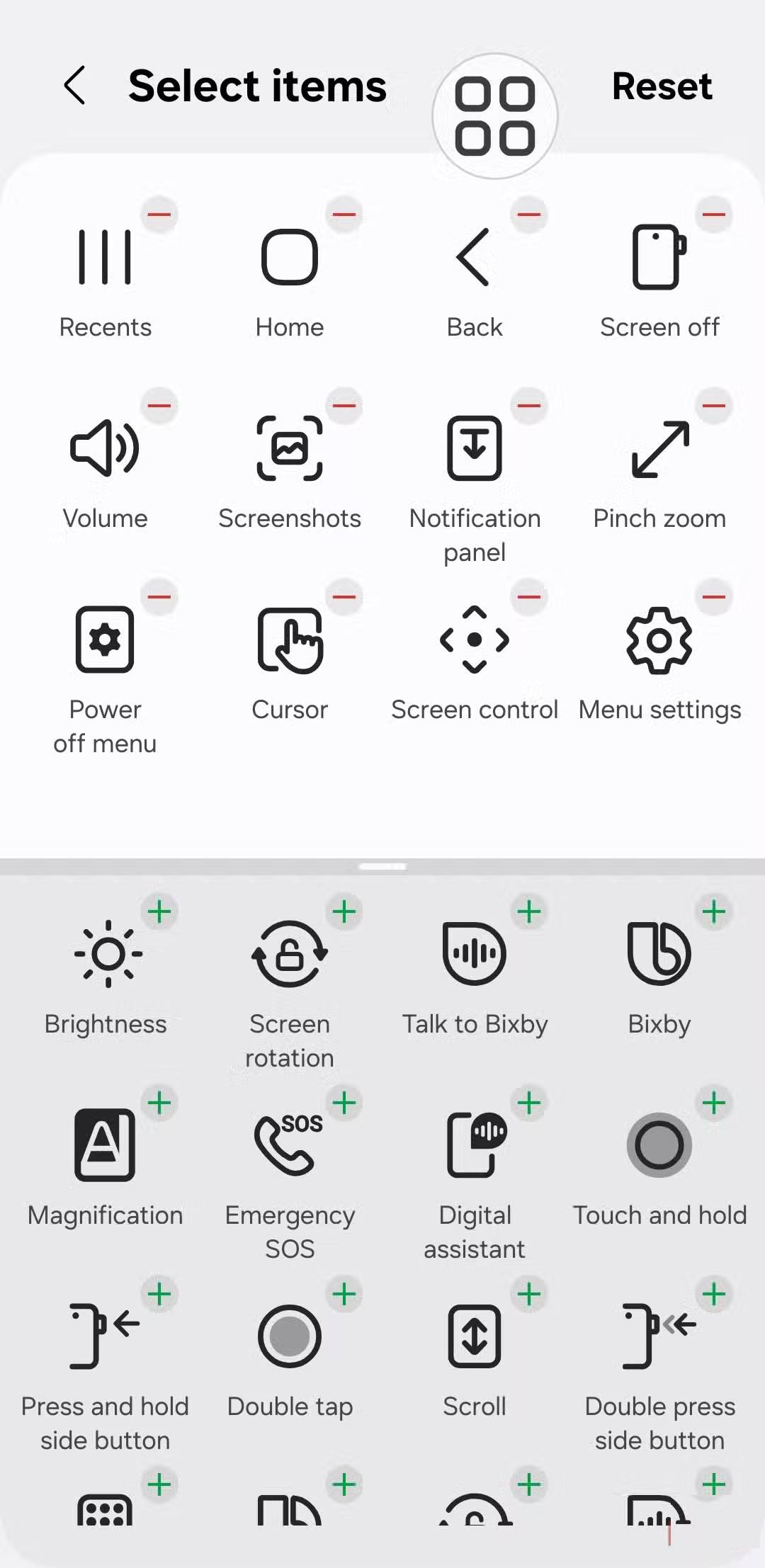Tap the Home icon
Image resolution: width=765 pixels, height=1568 pixels.
tap(290, 256)
